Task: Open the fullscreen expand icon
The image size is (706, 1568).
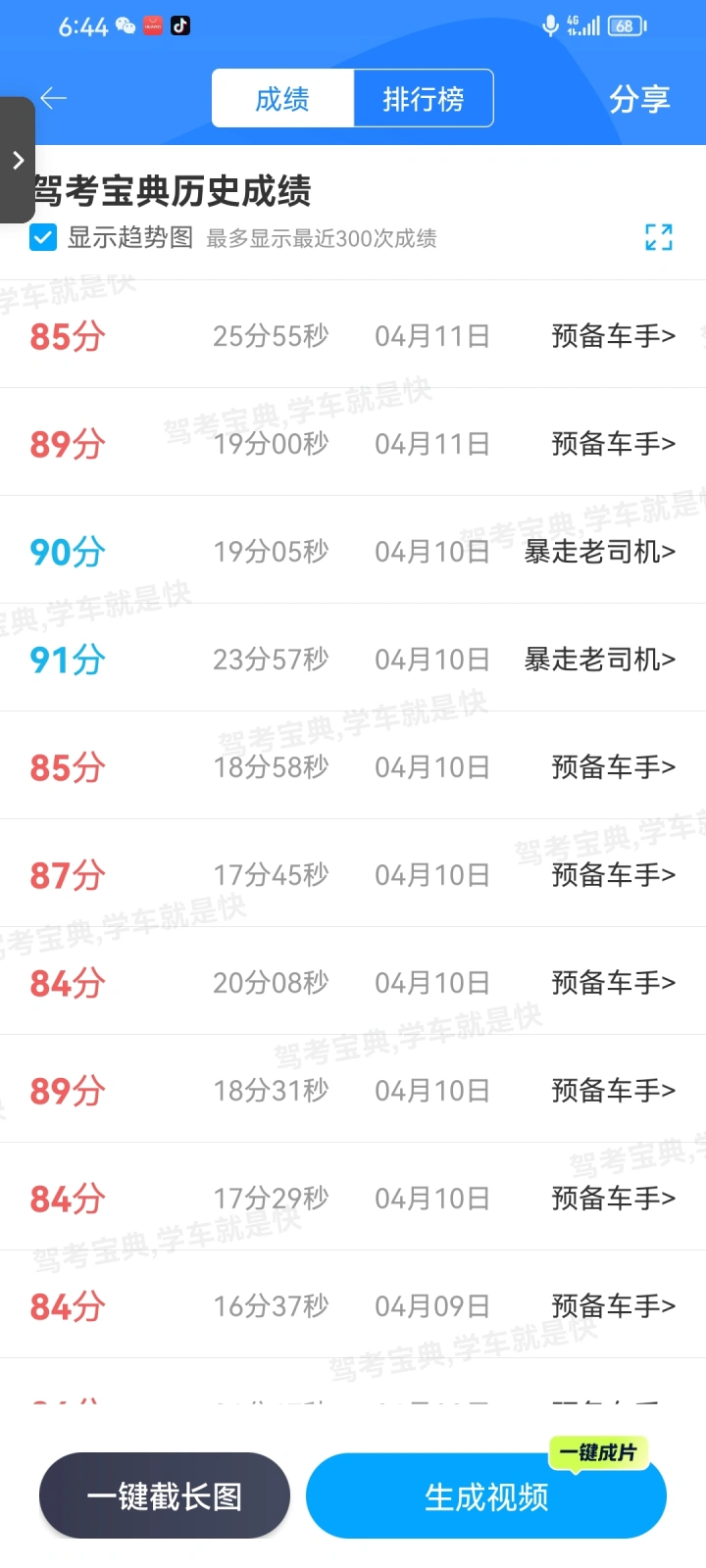Action: click(x=659, y=237)
